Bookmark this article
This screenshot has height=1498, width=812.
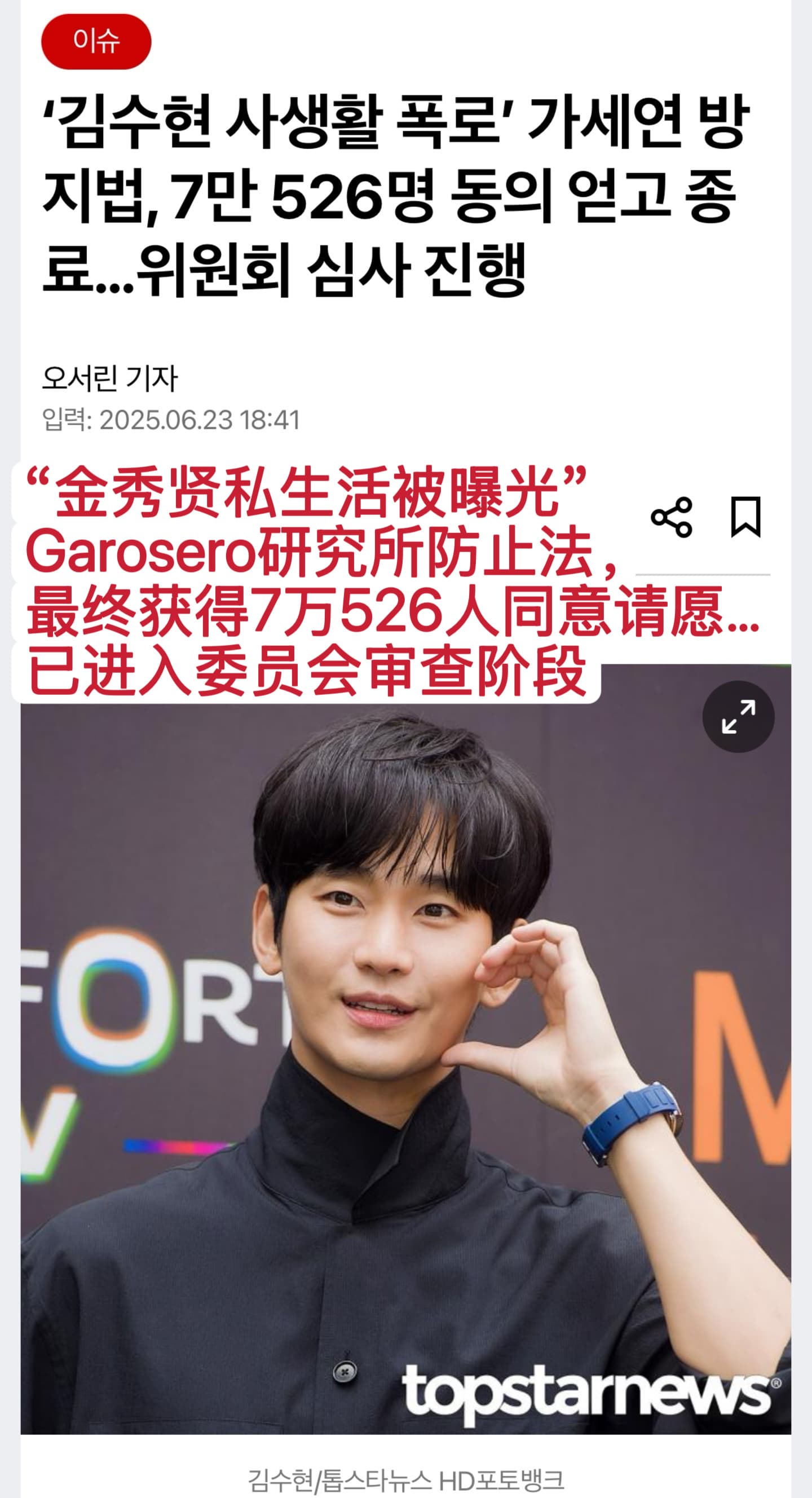[x=745, y=517]
